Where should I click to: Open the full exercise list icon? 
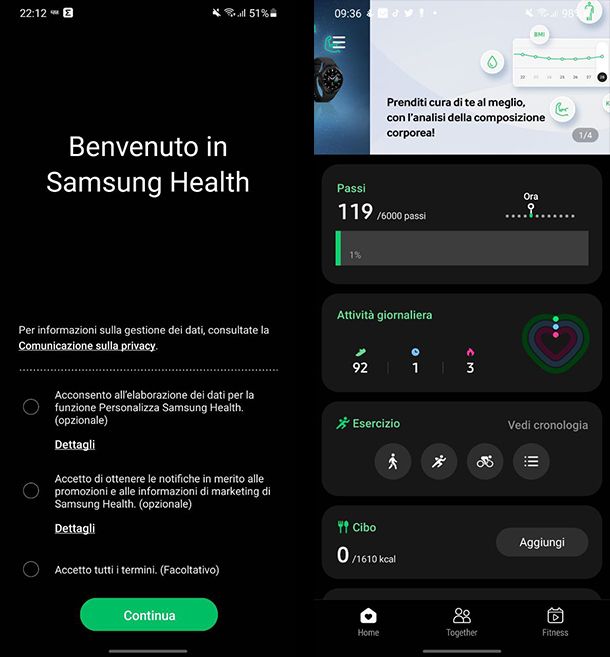531,461
